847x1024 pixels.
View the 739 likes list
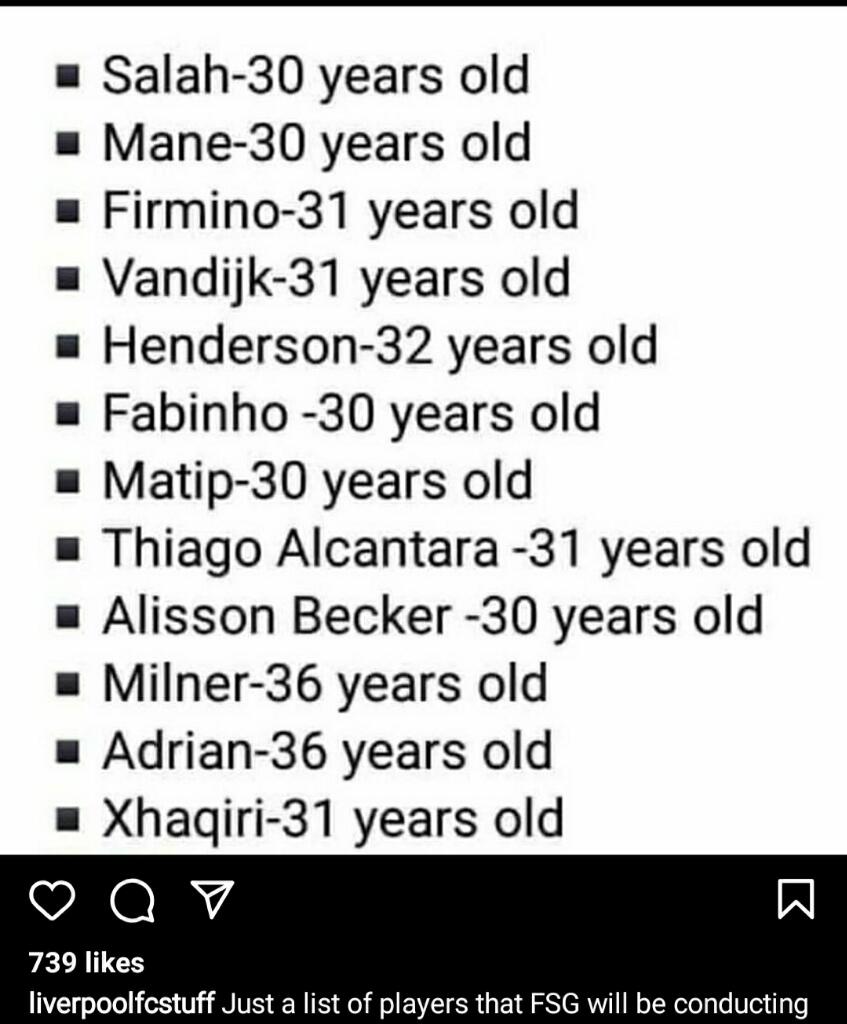[87, 962]
